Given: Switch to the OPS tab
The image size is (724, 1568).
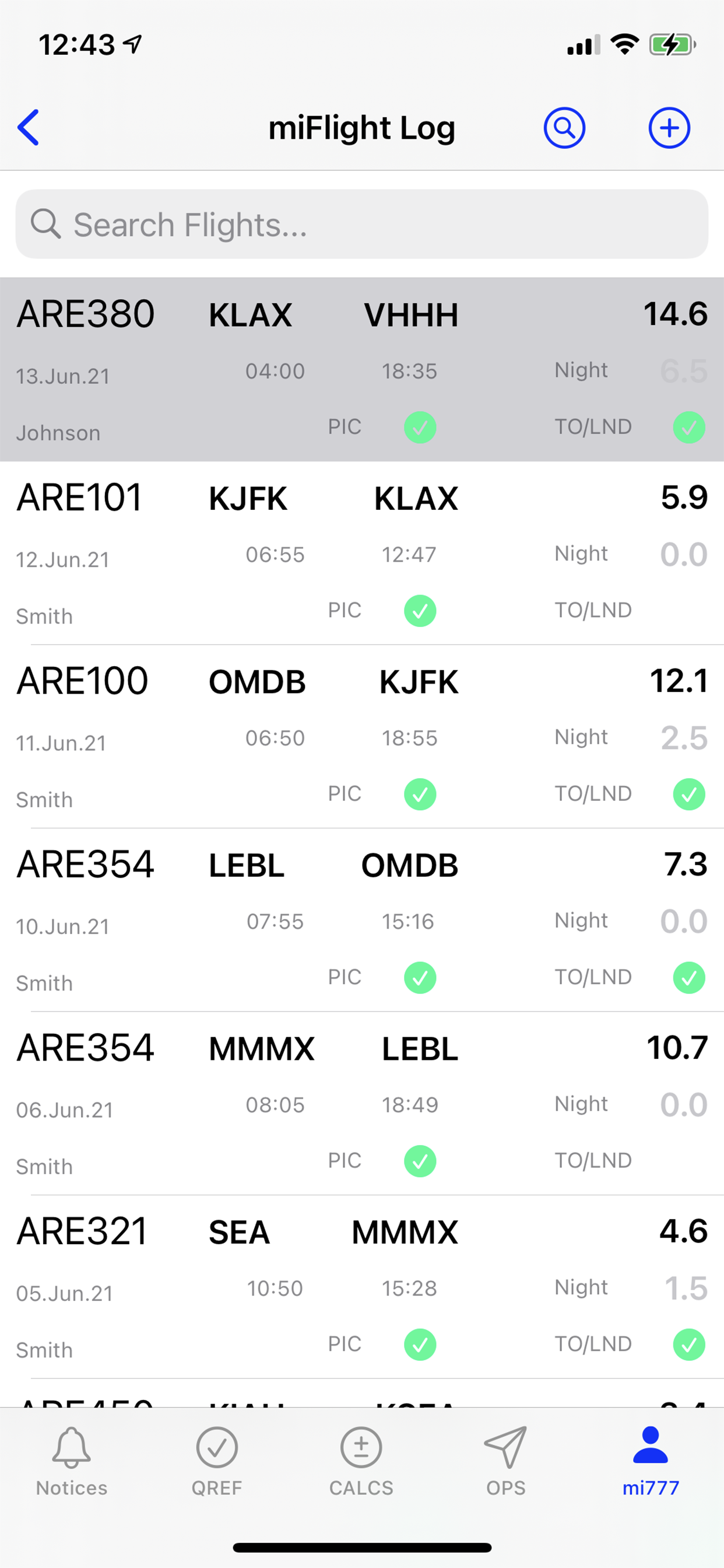Looking at the screenshot, I should tap(505, 1461).
